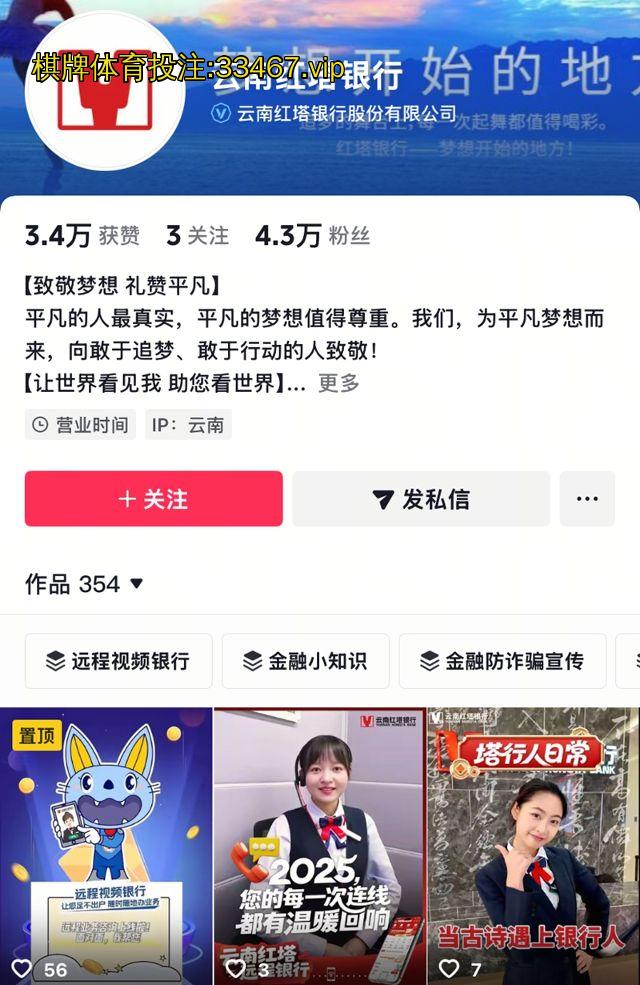This screenshot has height=985, width=640.
Task: Choose the 金融防诈骗宣传 collection chip
Action: [x=502, y=661]
